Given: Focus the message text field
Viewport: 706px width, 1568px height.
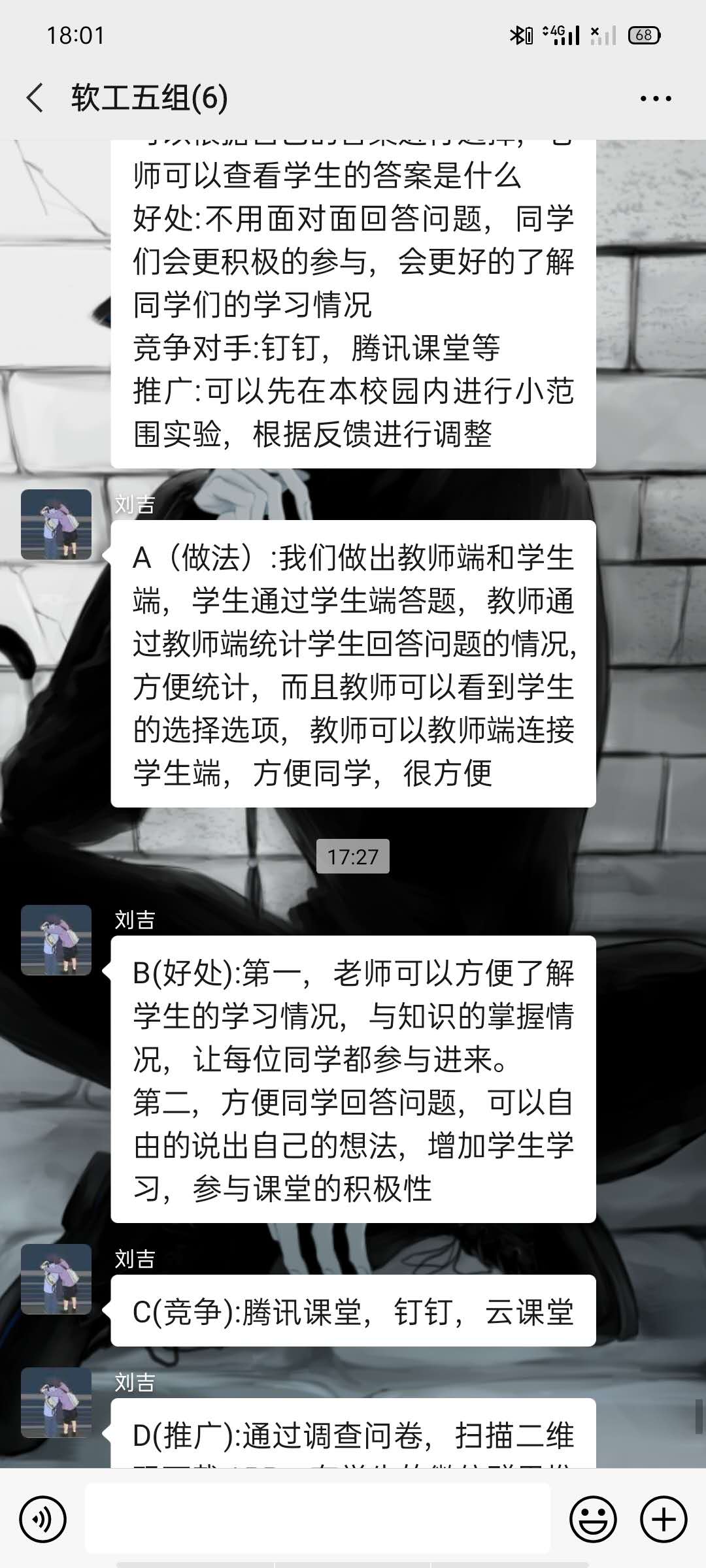Looking at the screenshot, I should (318, 1518).
